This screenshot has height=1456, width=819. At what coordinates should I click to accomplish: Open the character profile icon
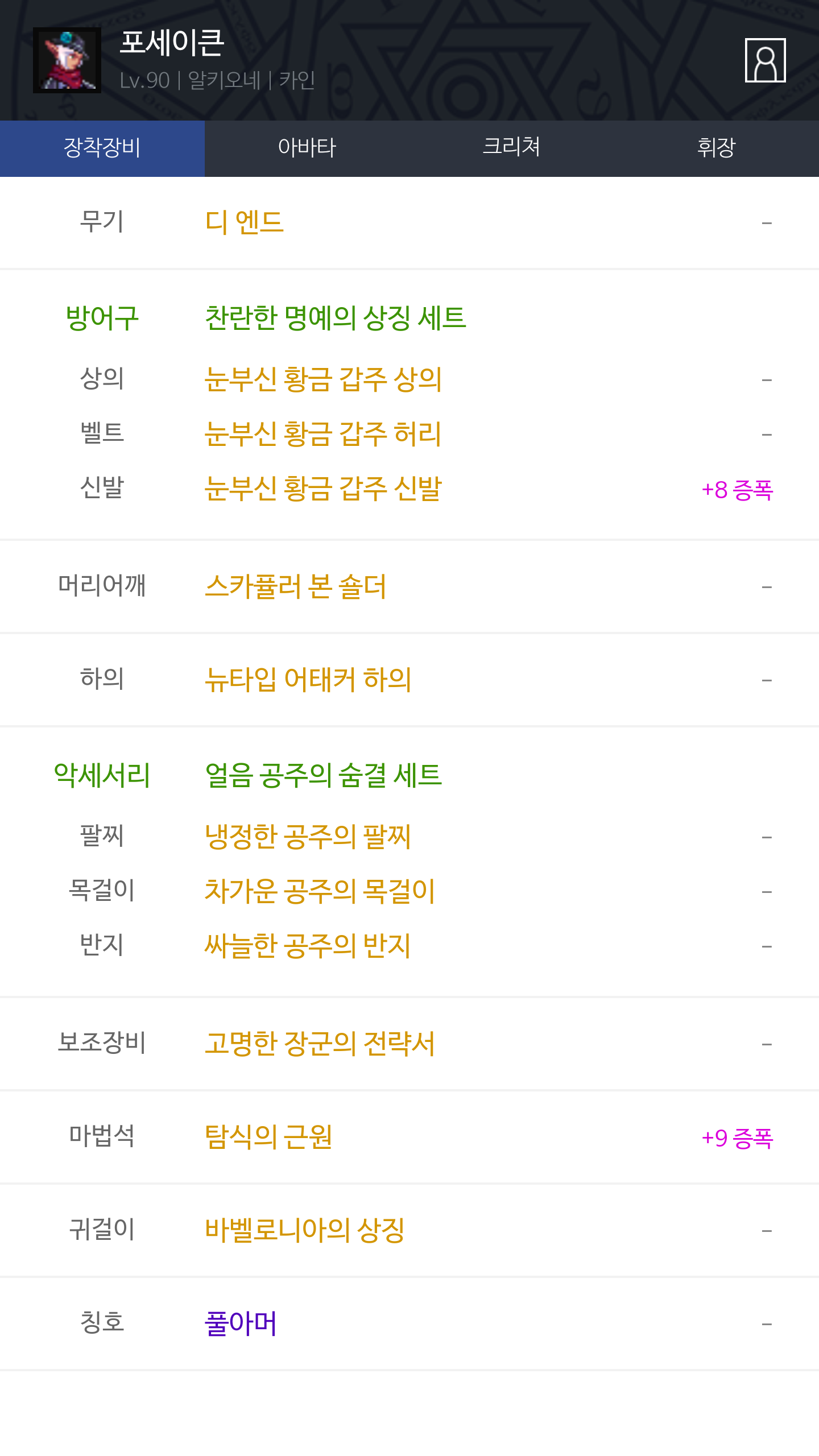click(x=765, y=60)
